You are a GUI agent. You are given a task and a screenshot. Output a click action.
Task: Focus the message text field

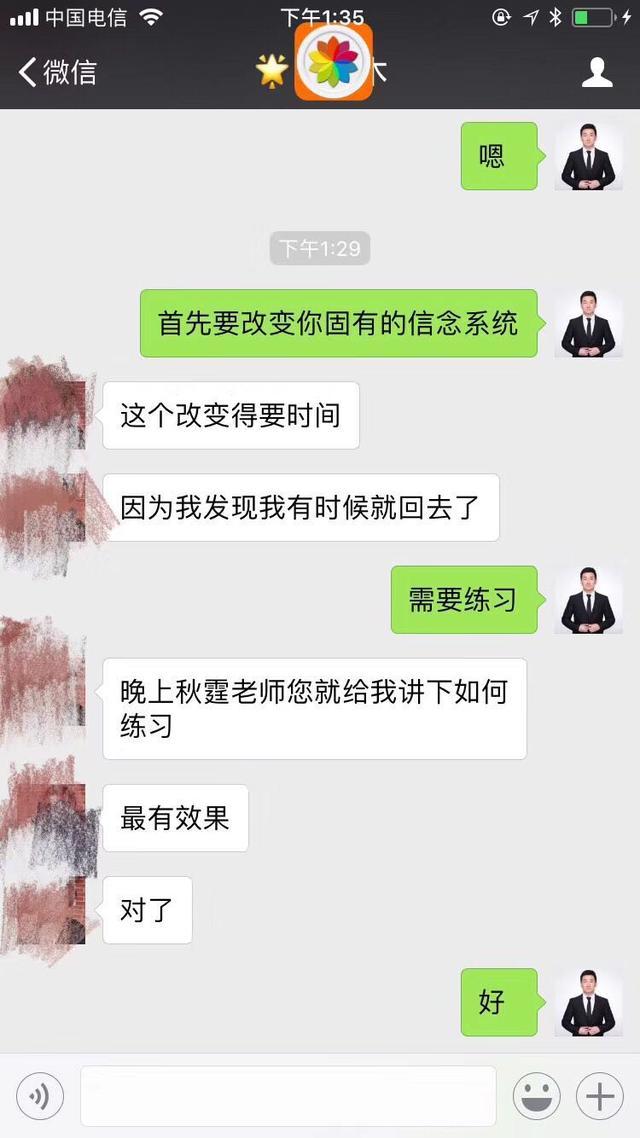288,1096
